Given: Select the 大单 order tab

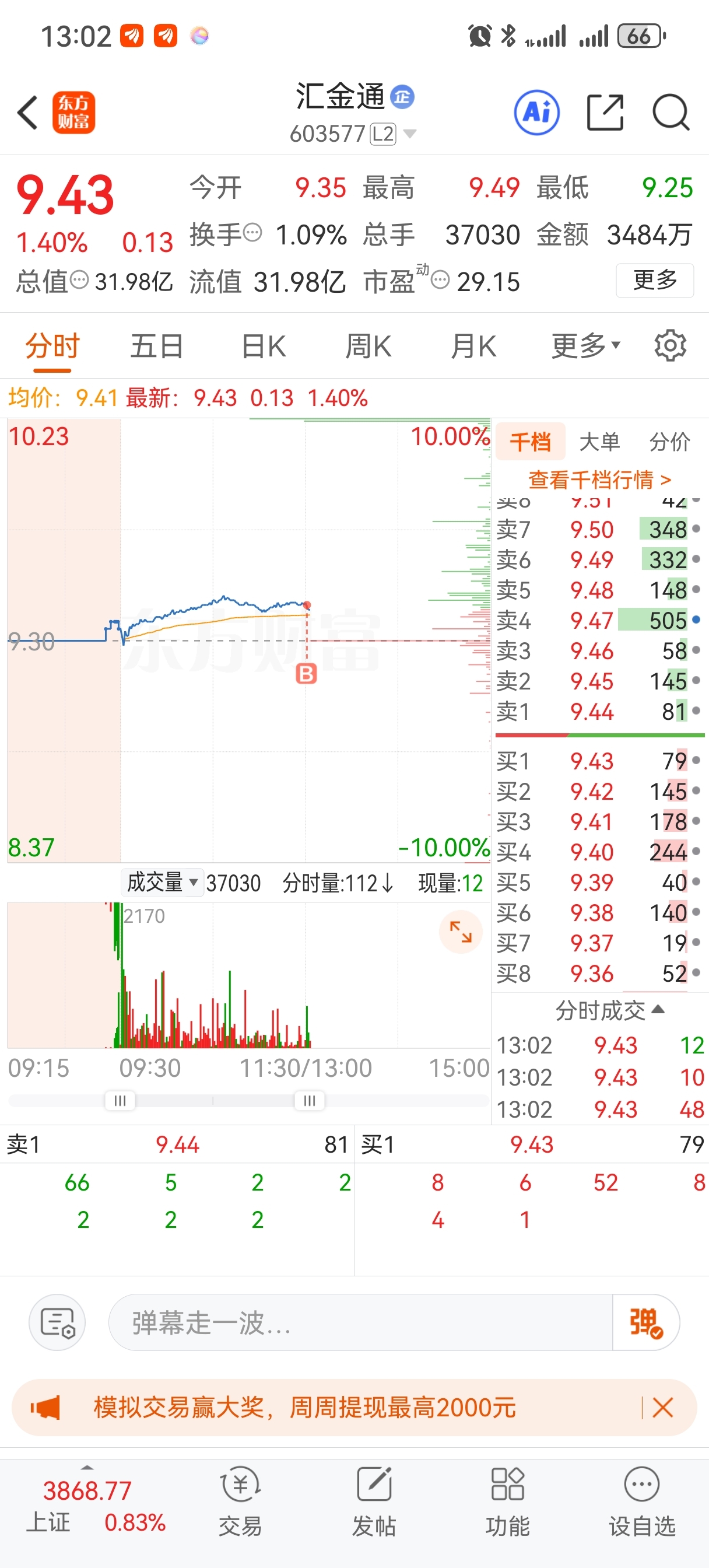Looking at the screenshot, I should 599,442.
